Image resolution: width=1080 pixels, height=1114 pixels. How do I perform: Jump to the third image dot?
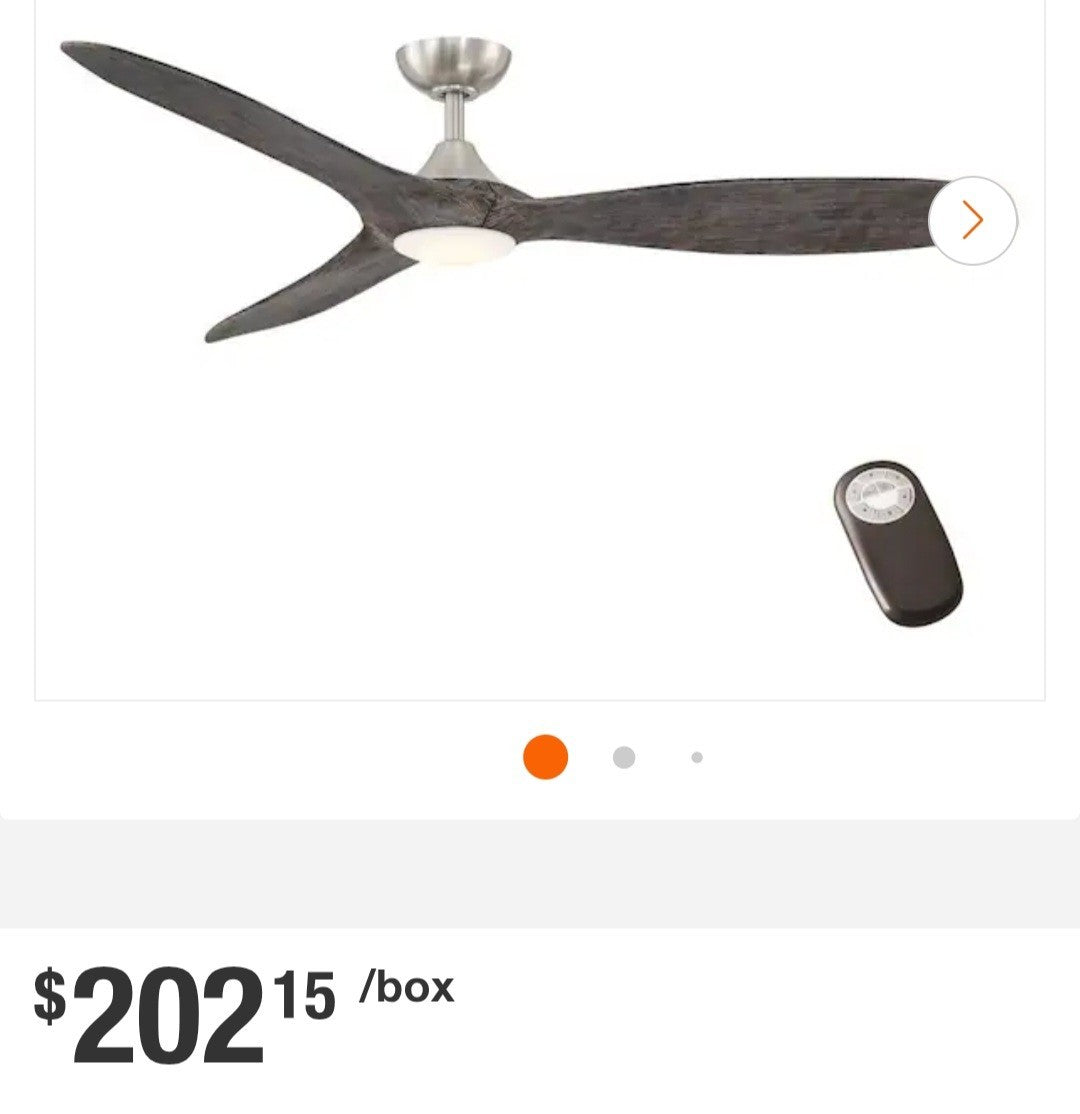point(697,758)
